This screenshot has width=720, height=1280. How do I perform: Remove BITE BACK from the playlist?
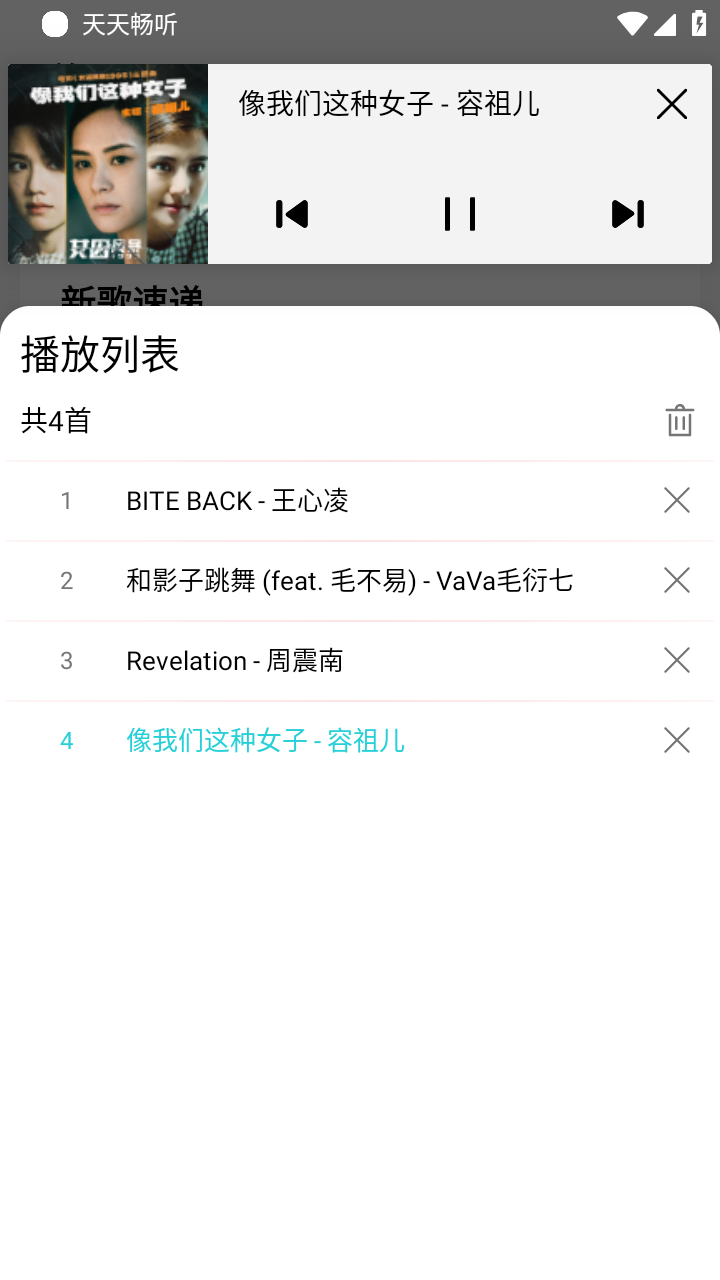click(x=676, y=500)
